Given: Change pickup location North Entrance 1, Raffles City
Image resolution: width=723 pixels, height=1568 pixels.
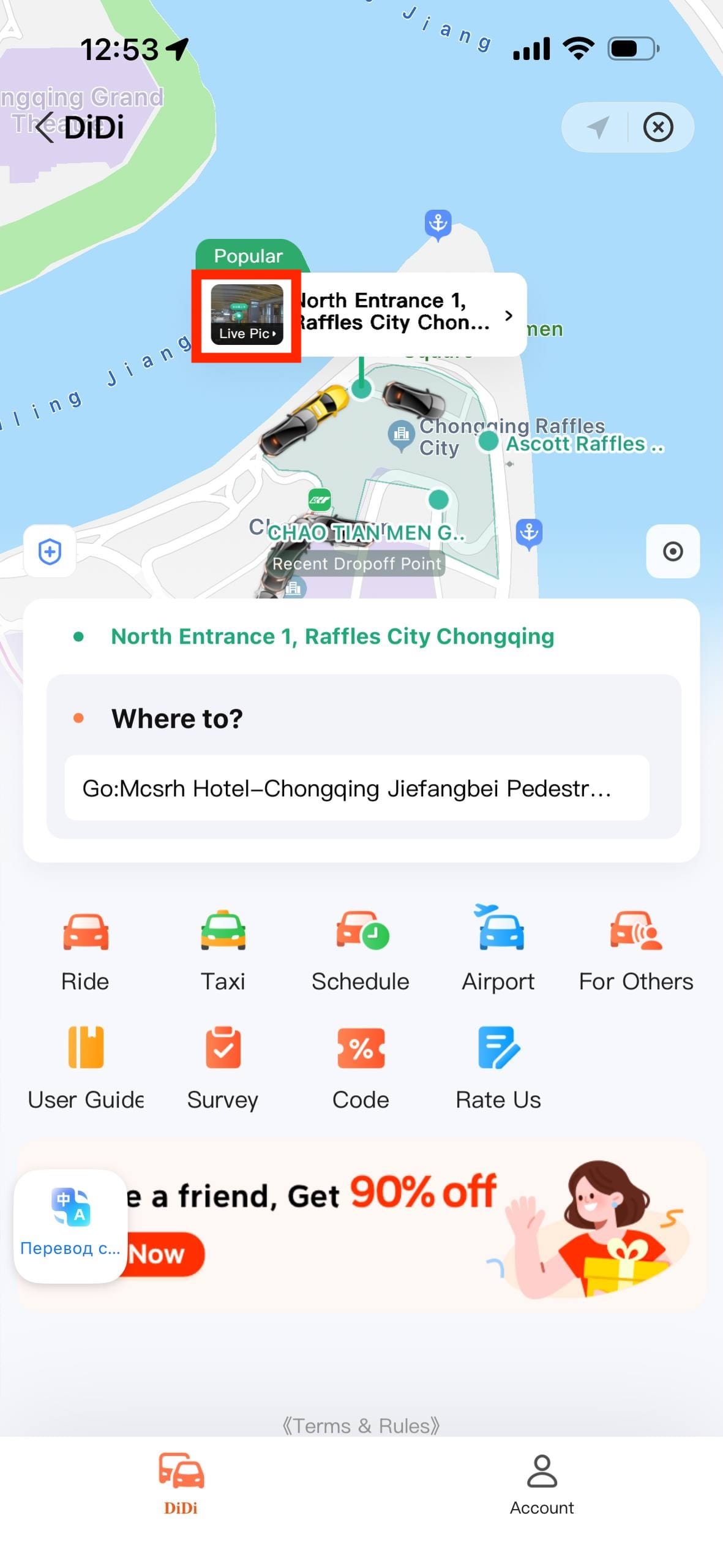Looking at the screenshot, I should pyautogui.click(x=332, y=636).
